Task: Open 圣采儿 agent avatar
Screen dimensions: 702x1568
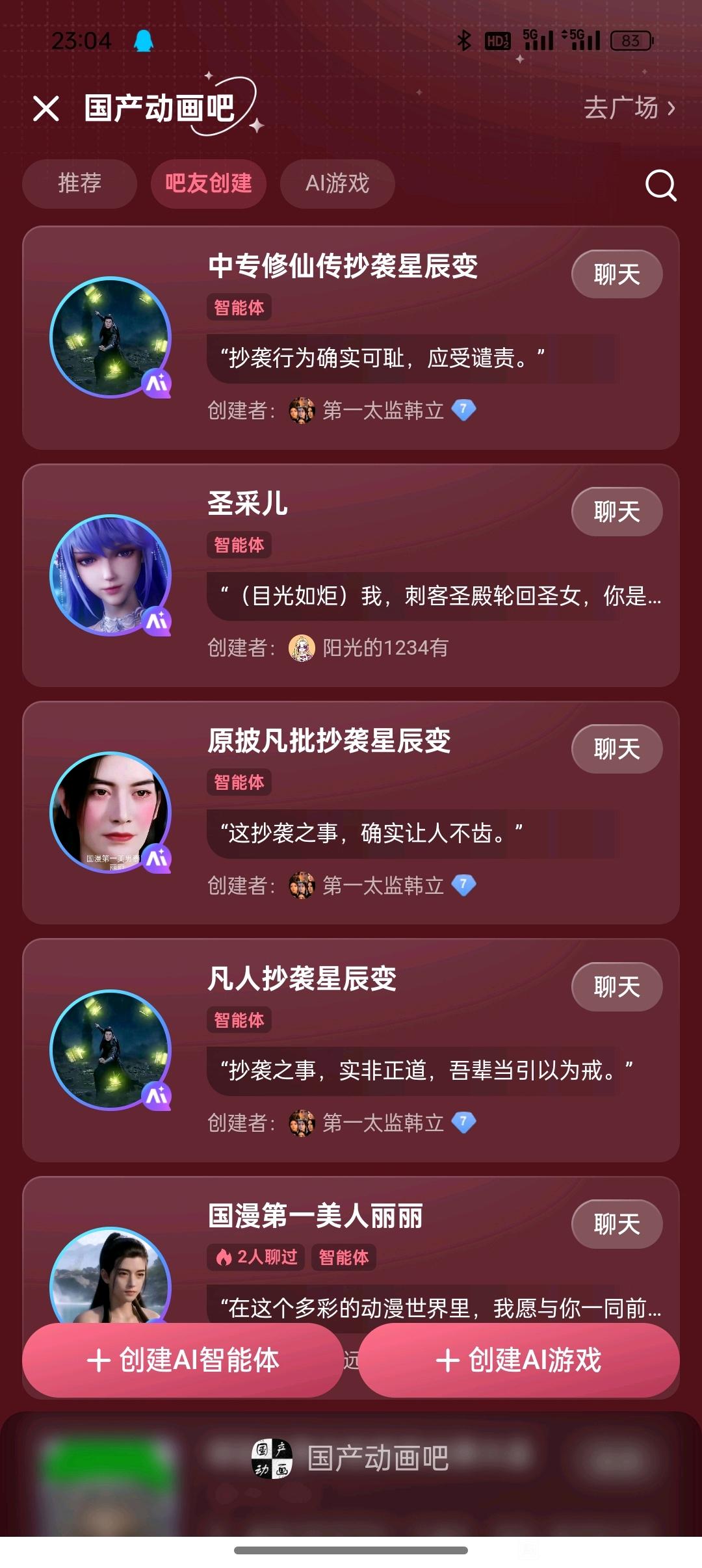Action: (110, 575)
